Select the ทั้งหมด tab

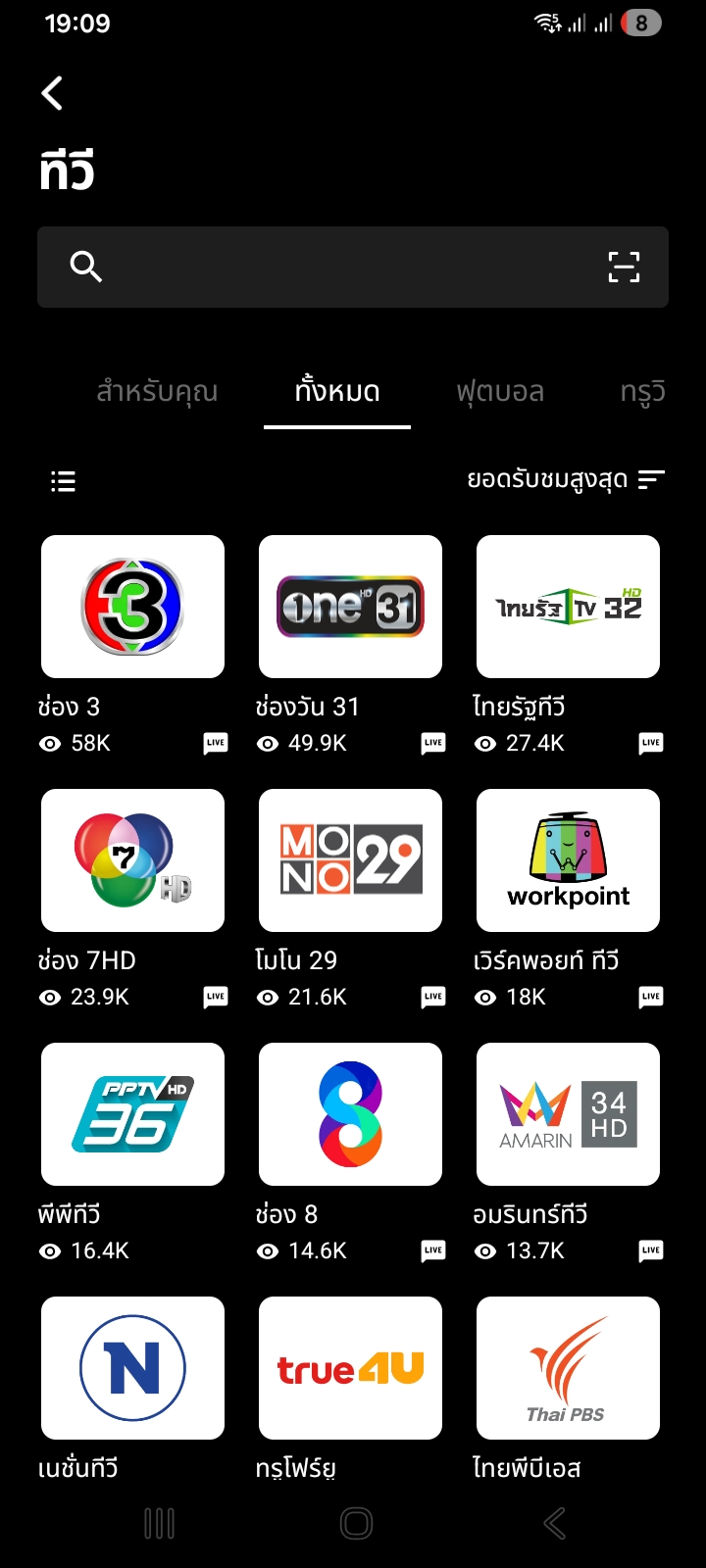(x=337, y=392)
